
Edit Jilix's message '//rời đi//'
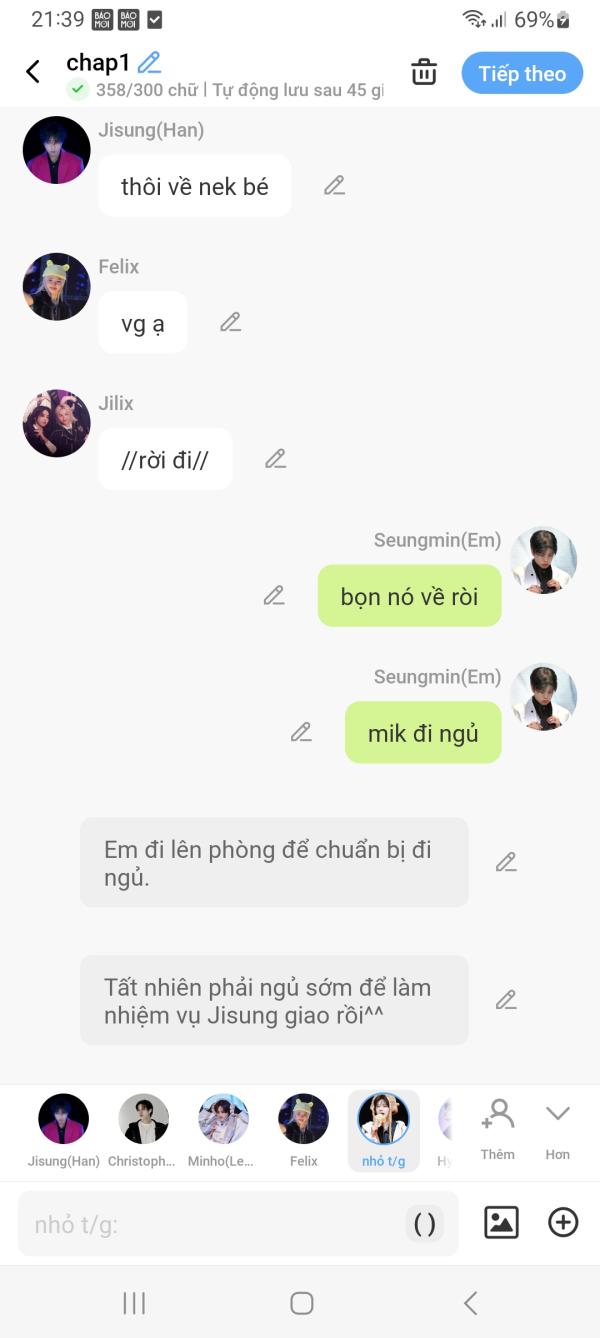(x=275, y=459)
